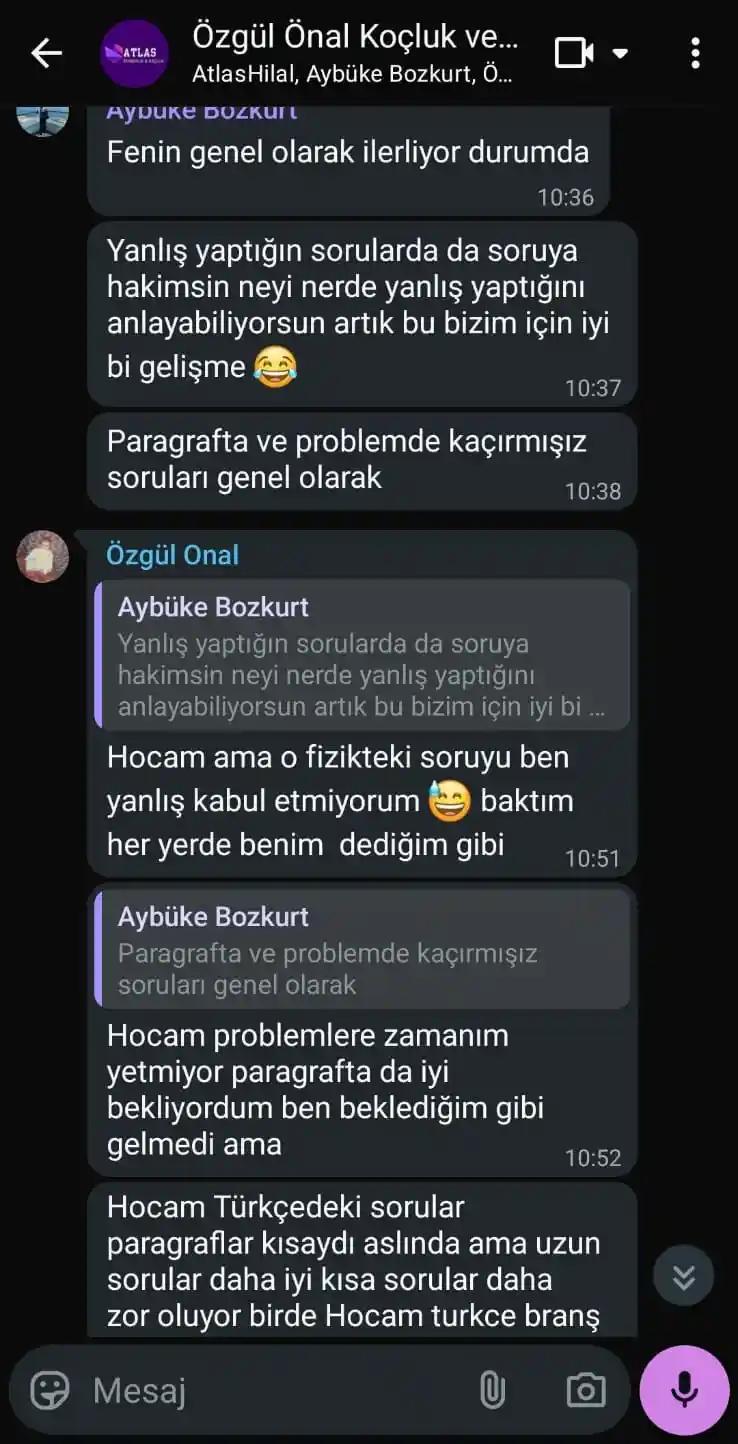This screenshot has width=738, height=1444.
Task: Tap the group title Özgül Önal Koçluk
Action: coord(352,38)
